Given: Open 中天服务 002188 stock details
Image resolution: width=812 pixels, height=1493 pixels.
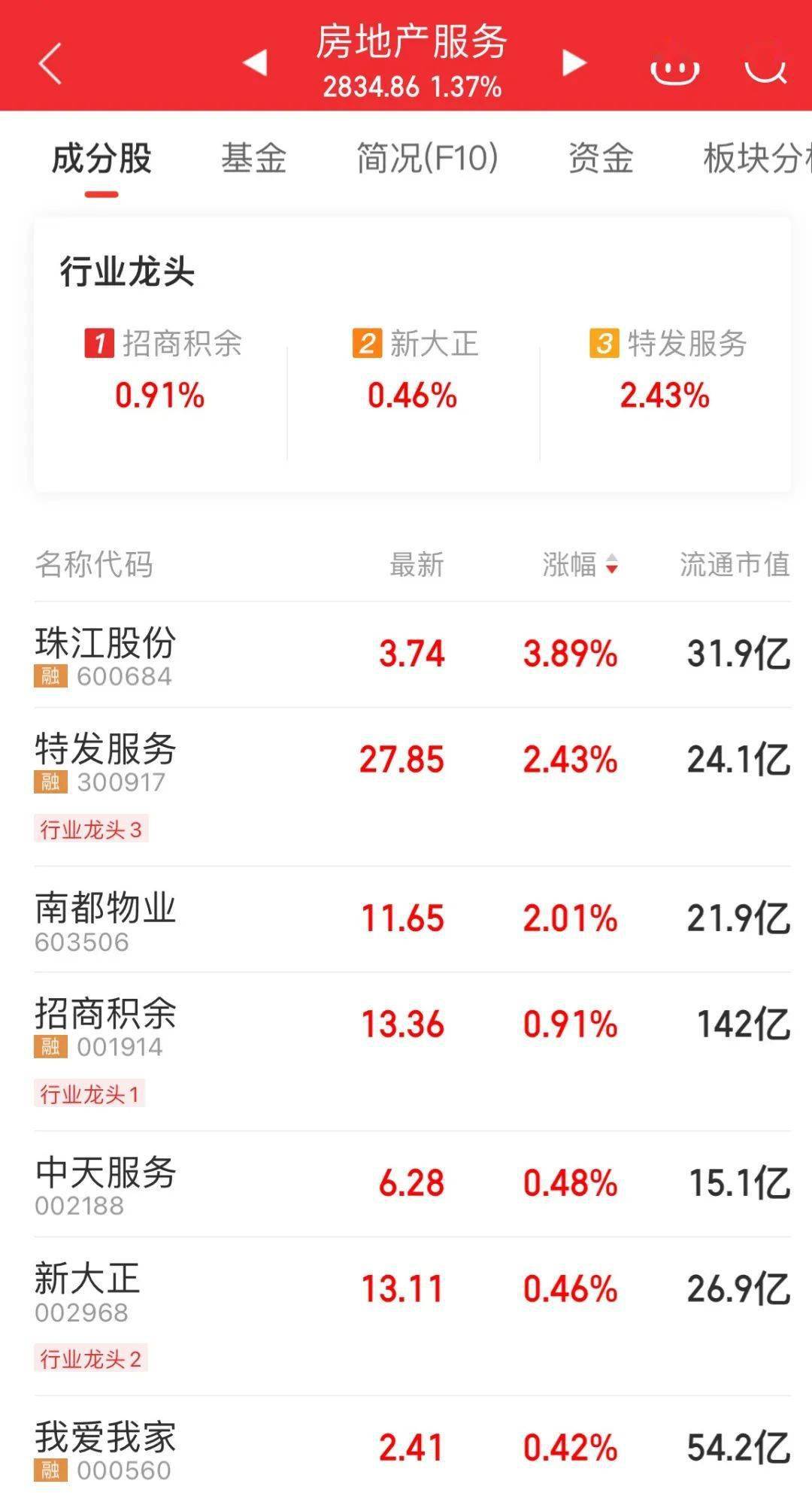Looking at the screenshot, I should [x=105, y=1184].
